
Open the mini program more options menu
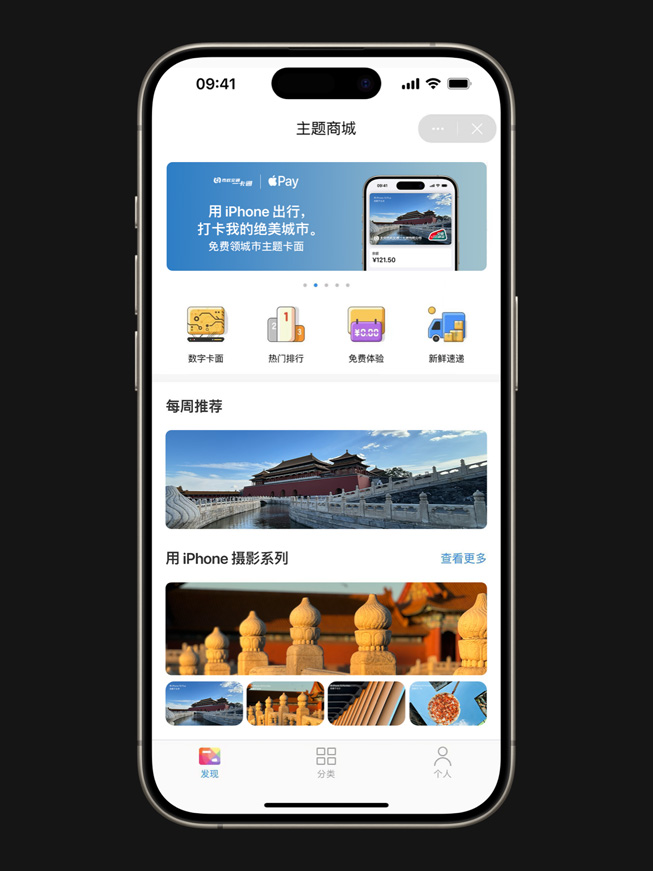(x=438, y=129)
